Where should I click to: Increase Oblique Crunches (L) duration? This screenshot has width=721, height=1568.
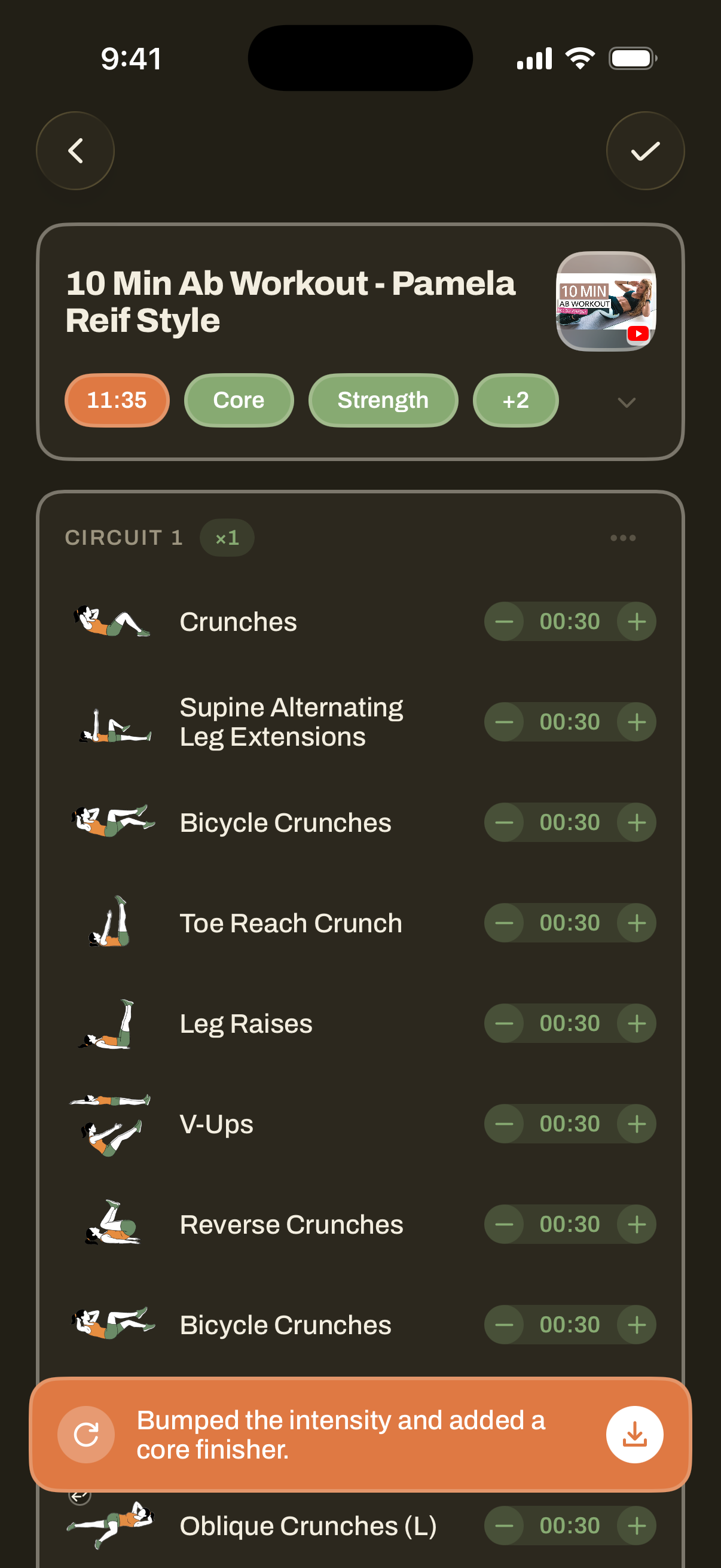tap(637, 1526)
